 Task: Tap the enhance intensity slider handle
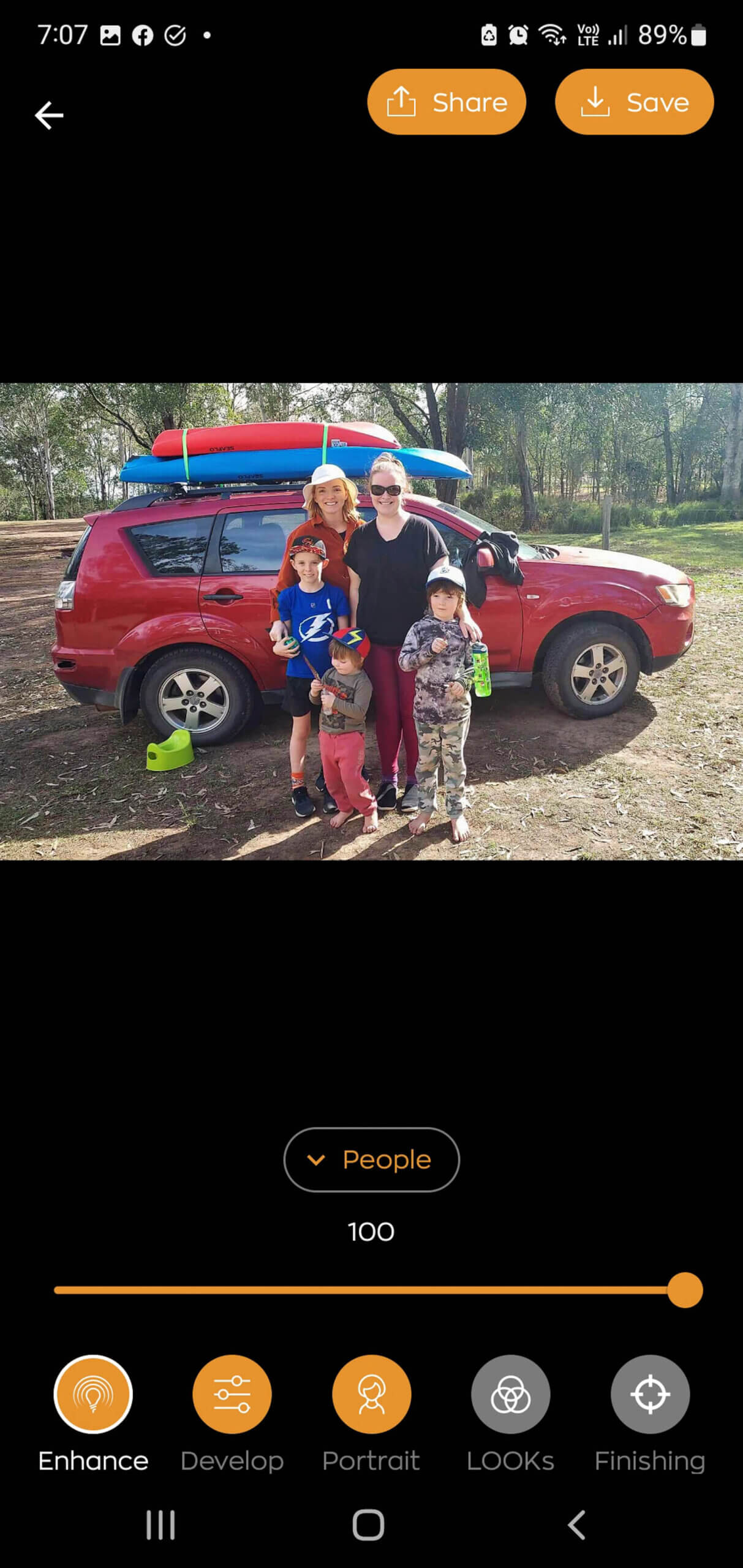pyautogui.click(x=684, y=1290)
